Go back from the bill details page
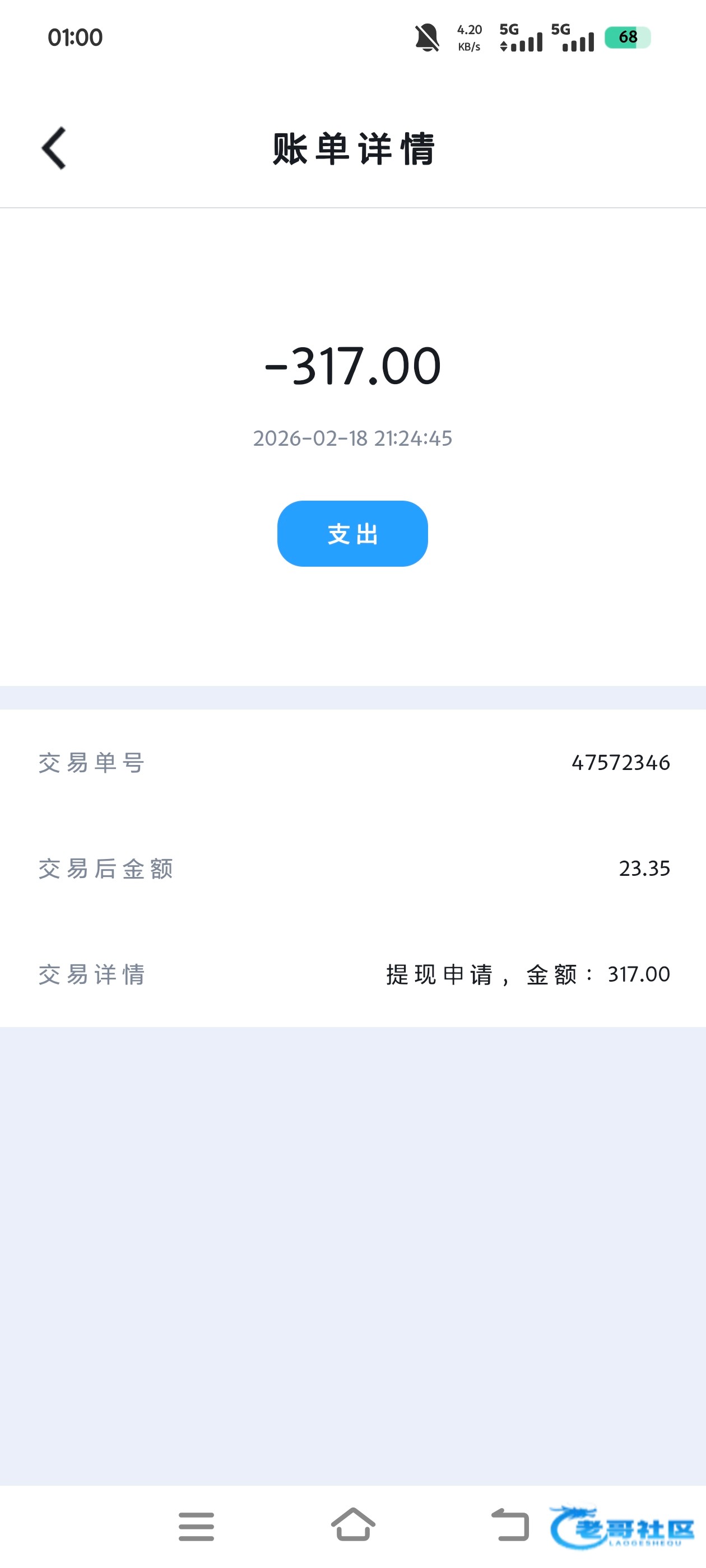 [x=54, y=148]
